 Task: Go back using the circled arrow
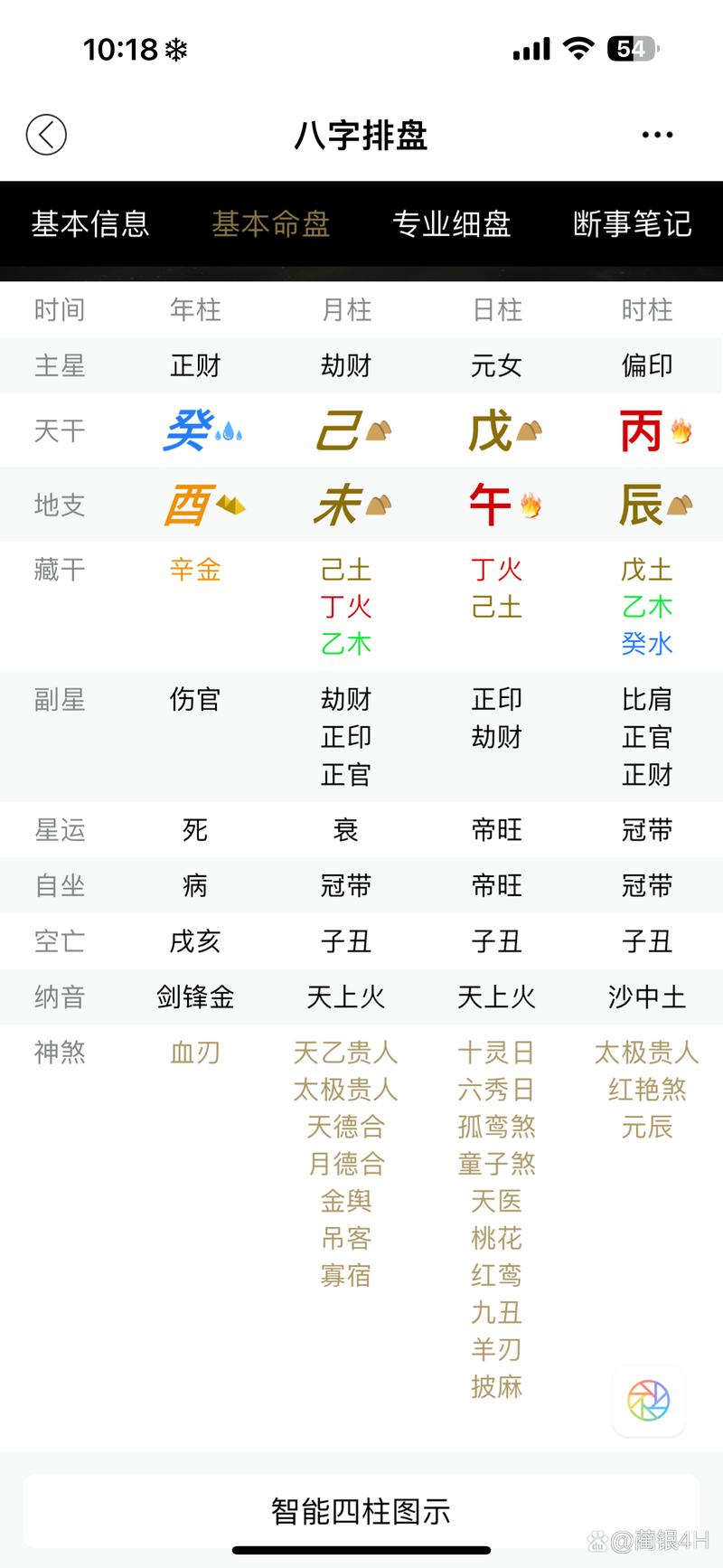click(46, 136)
